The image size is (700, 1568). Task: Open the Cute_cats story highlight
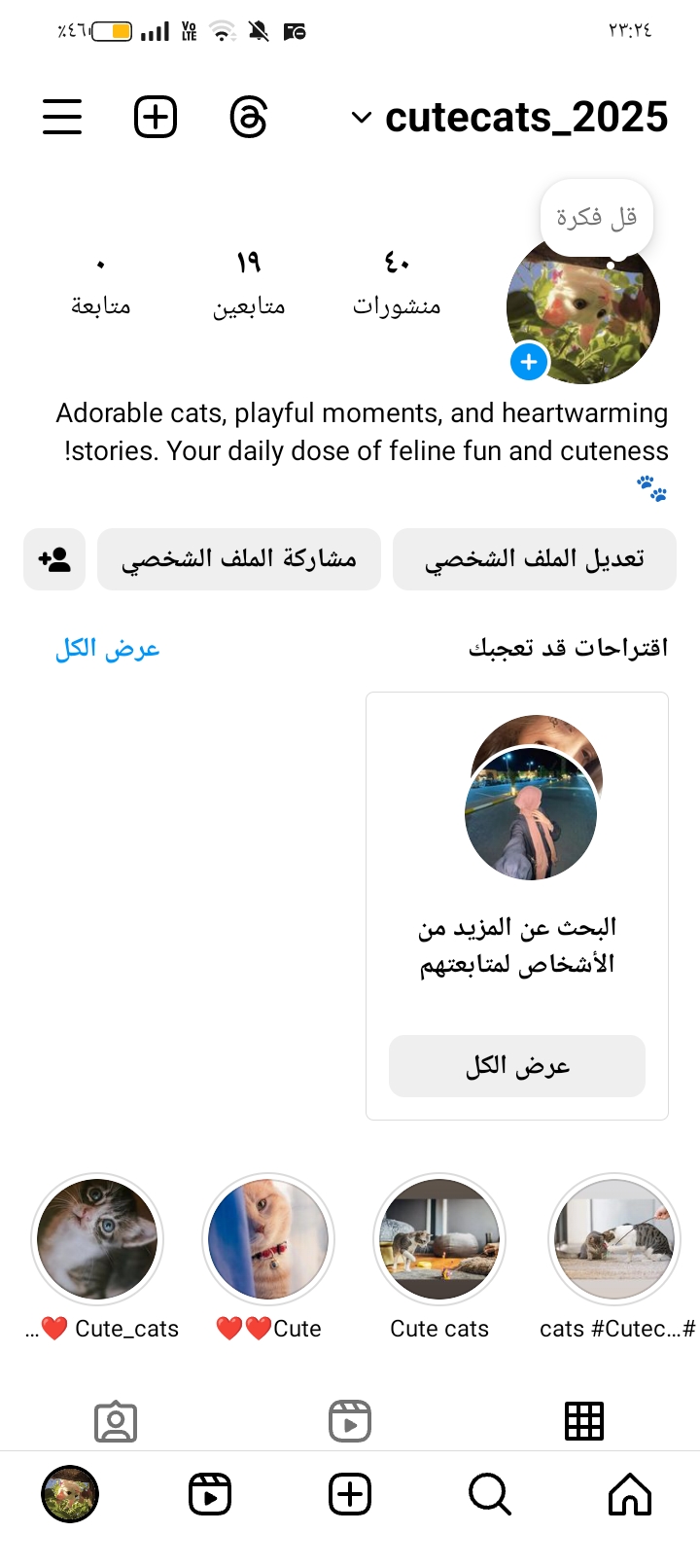[x=97, y=1239]
